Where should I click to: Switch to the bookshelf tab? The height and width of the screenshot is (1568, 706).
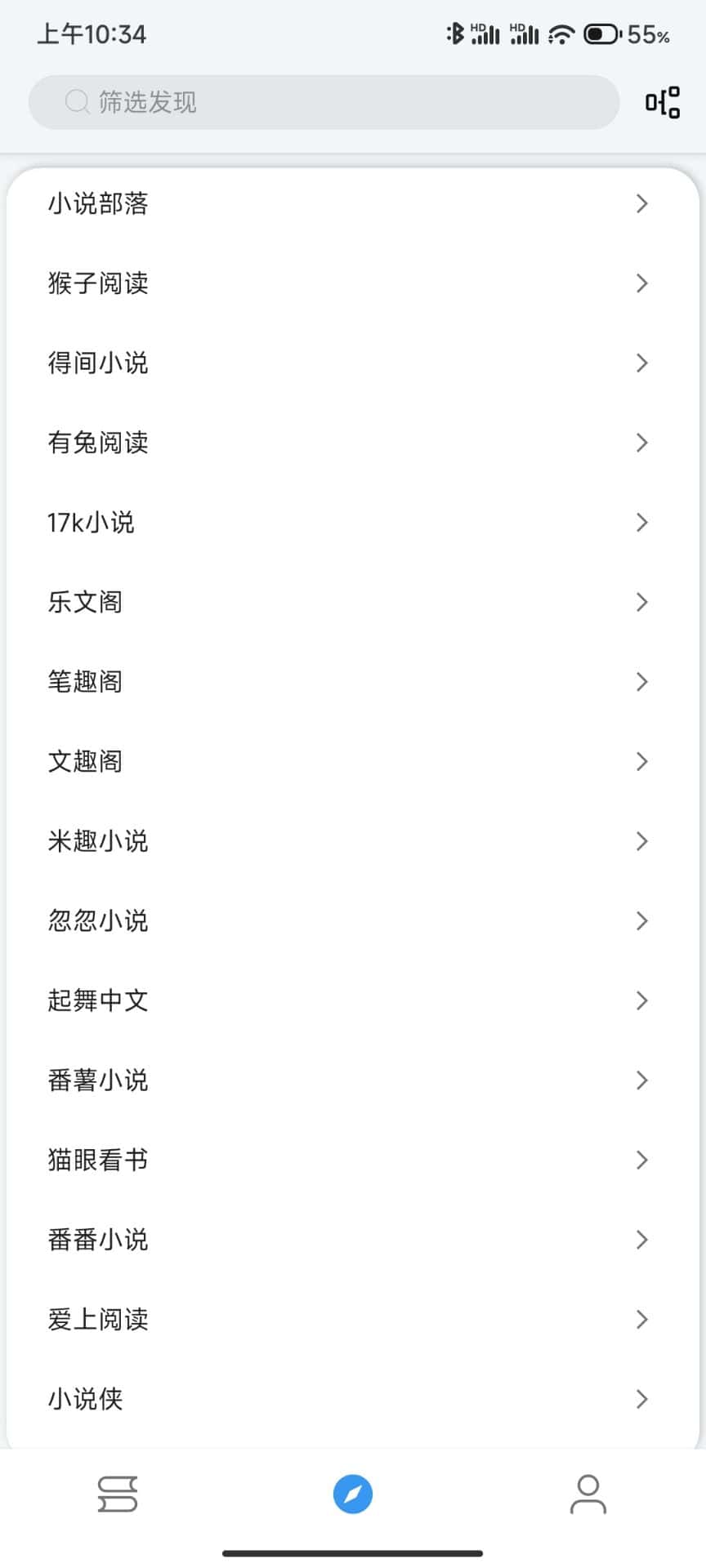pos(118,1494)
